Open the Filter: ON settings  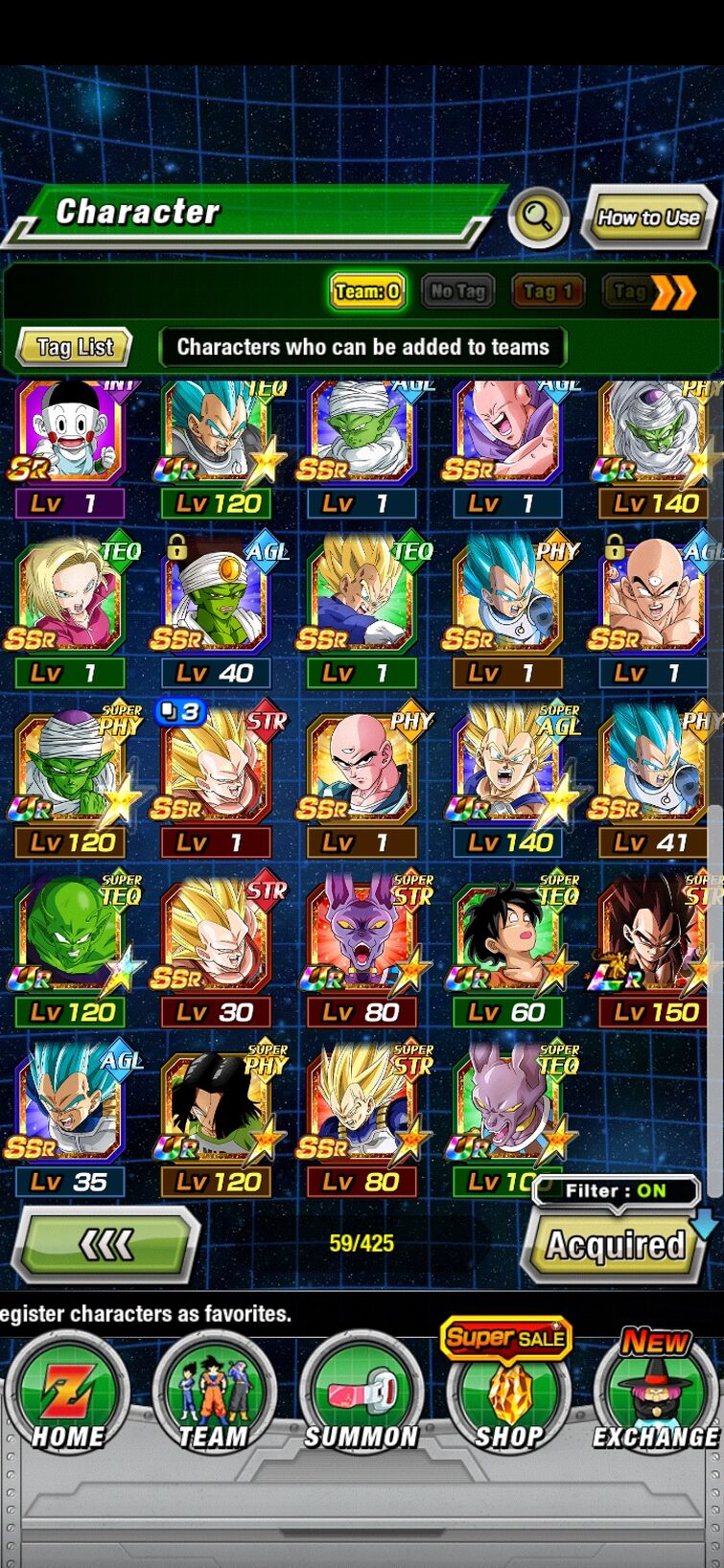click(616, 1191)
